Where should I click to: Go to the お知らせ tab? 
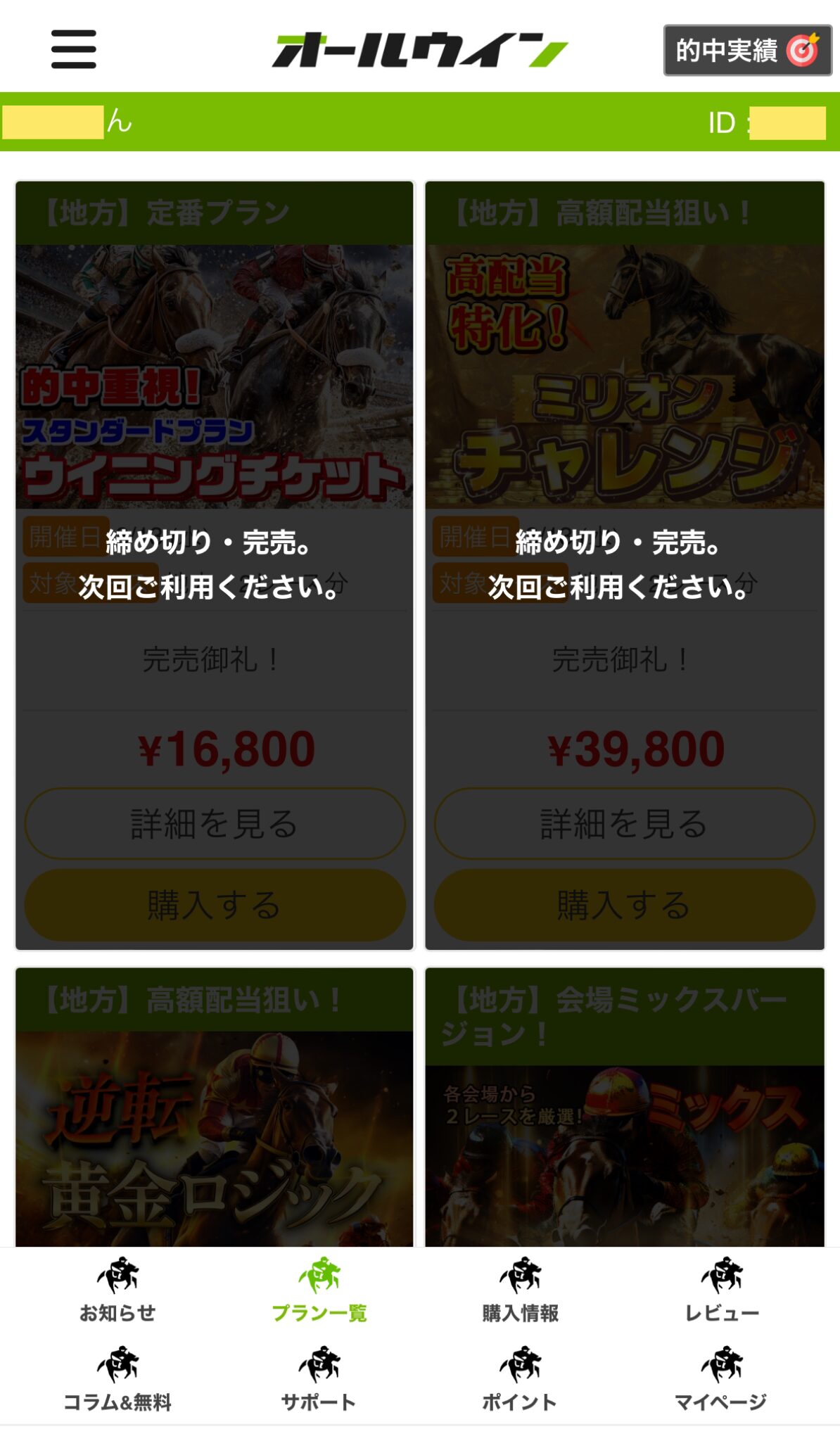pos(117,1289)
